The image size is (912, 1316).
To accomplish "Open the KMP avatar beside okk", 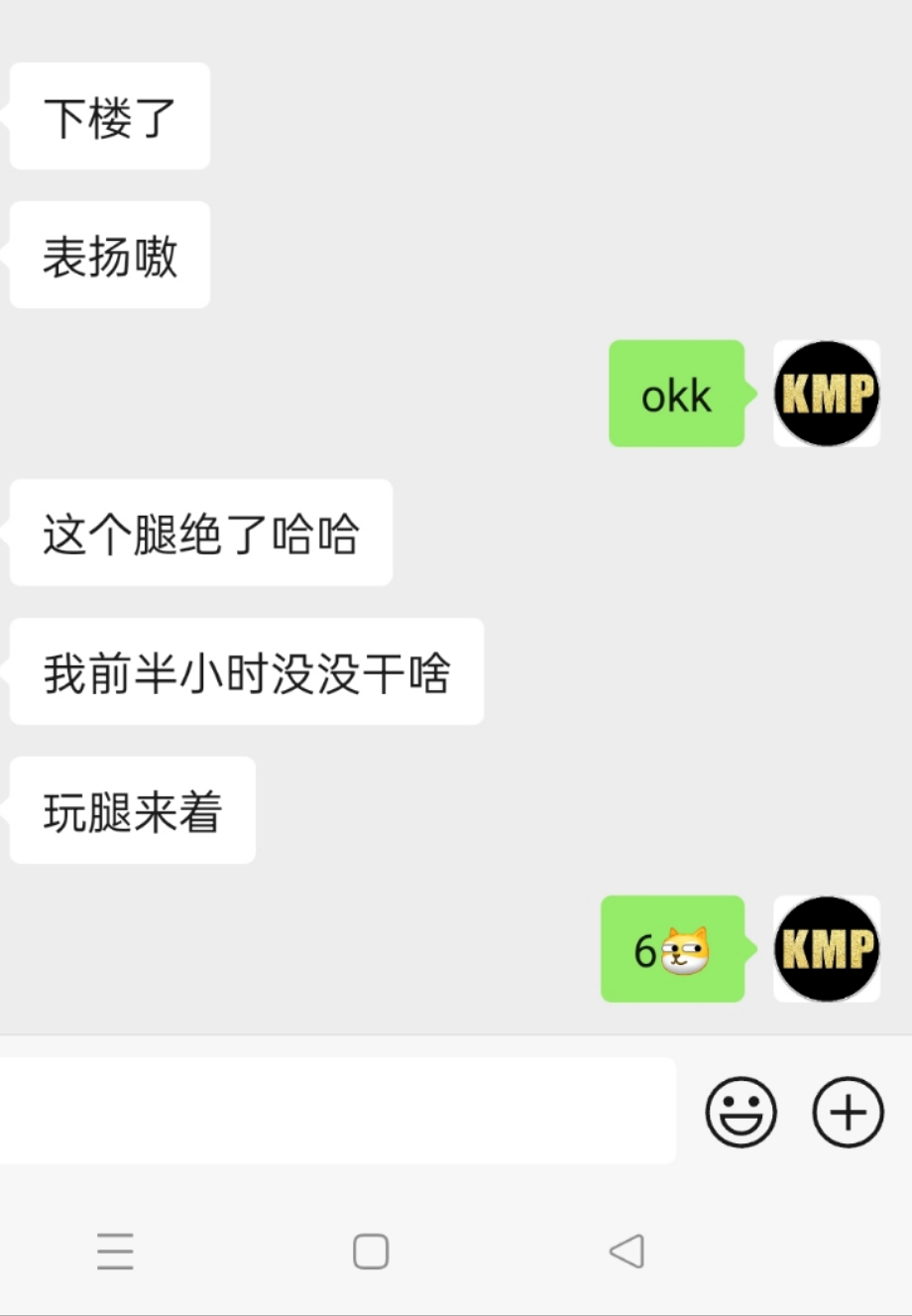I will (826, 394).
